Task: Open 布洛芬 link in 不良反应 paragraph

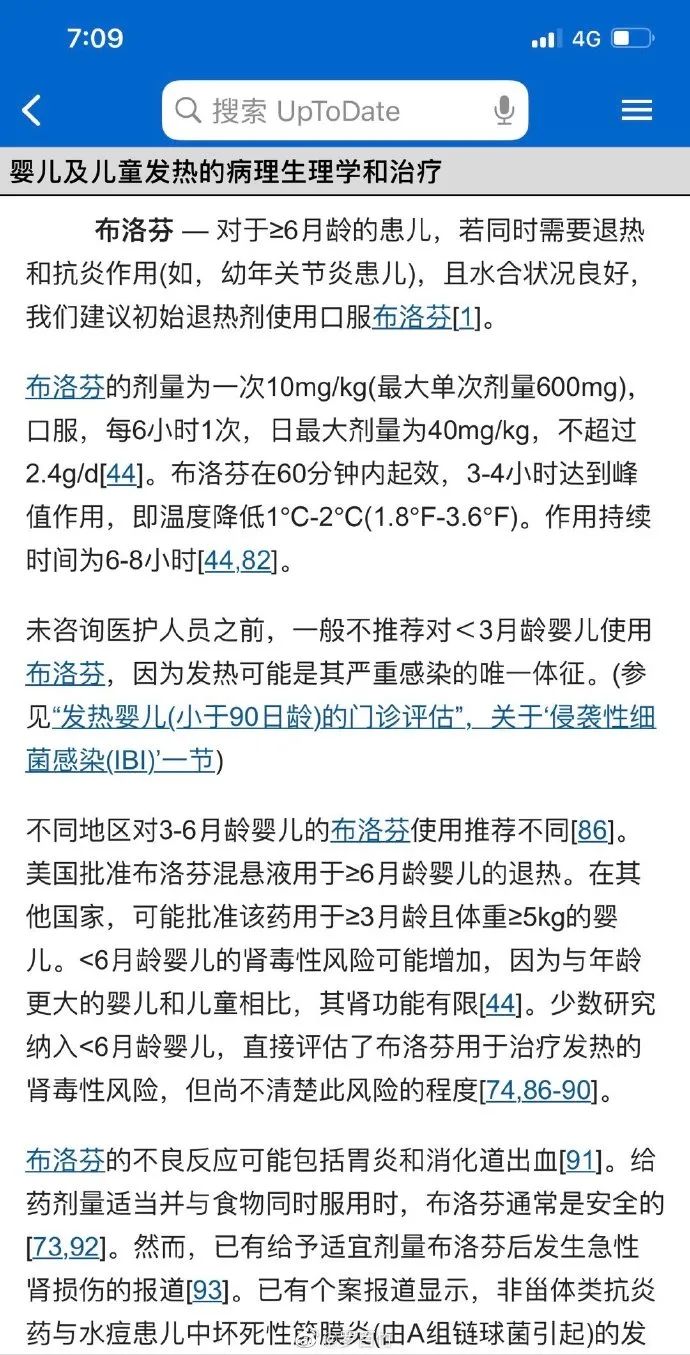Action: click(x=65, y=1161)
